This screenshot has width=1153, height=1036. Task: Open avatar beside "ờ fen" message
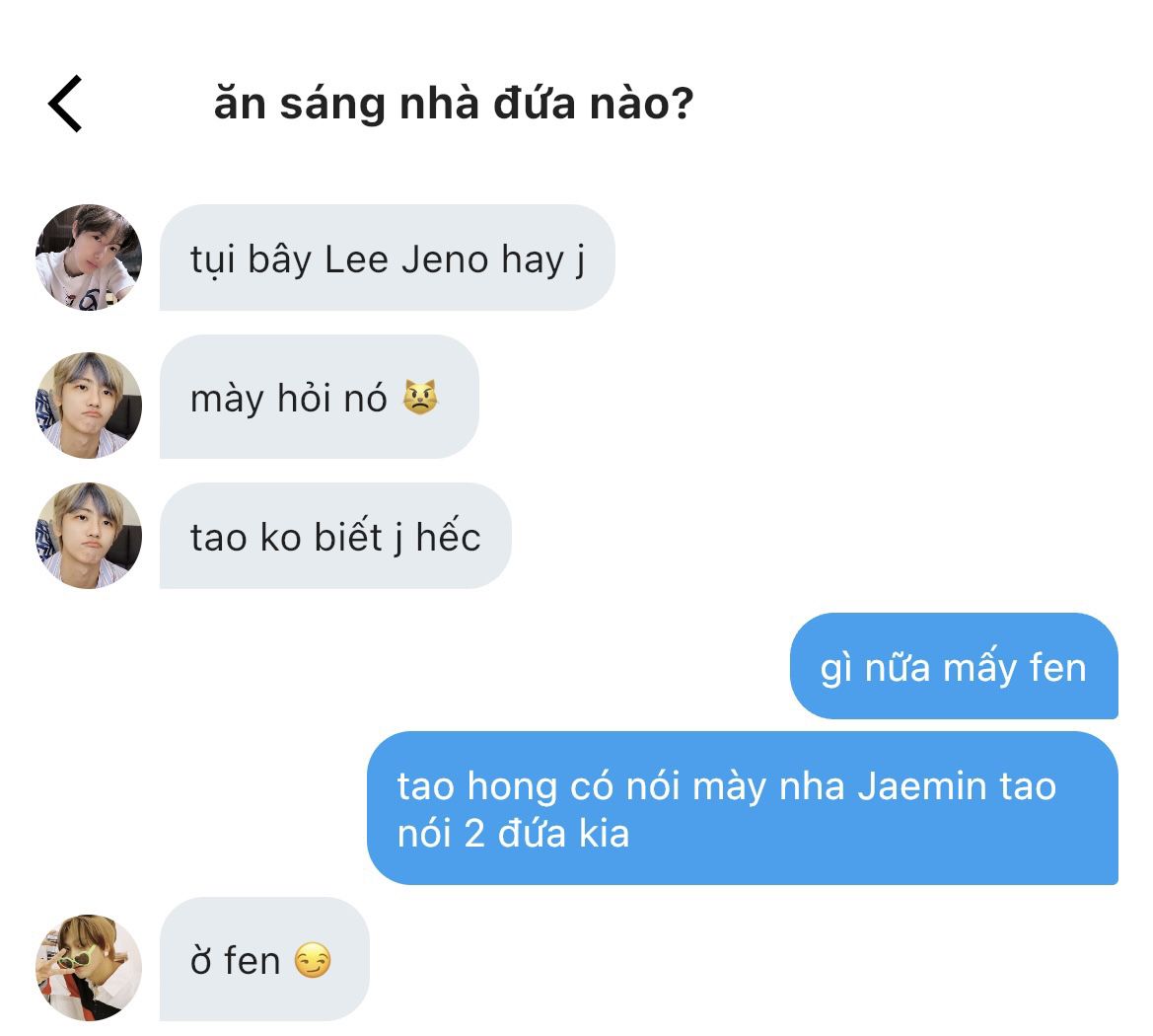coord(89,967)
